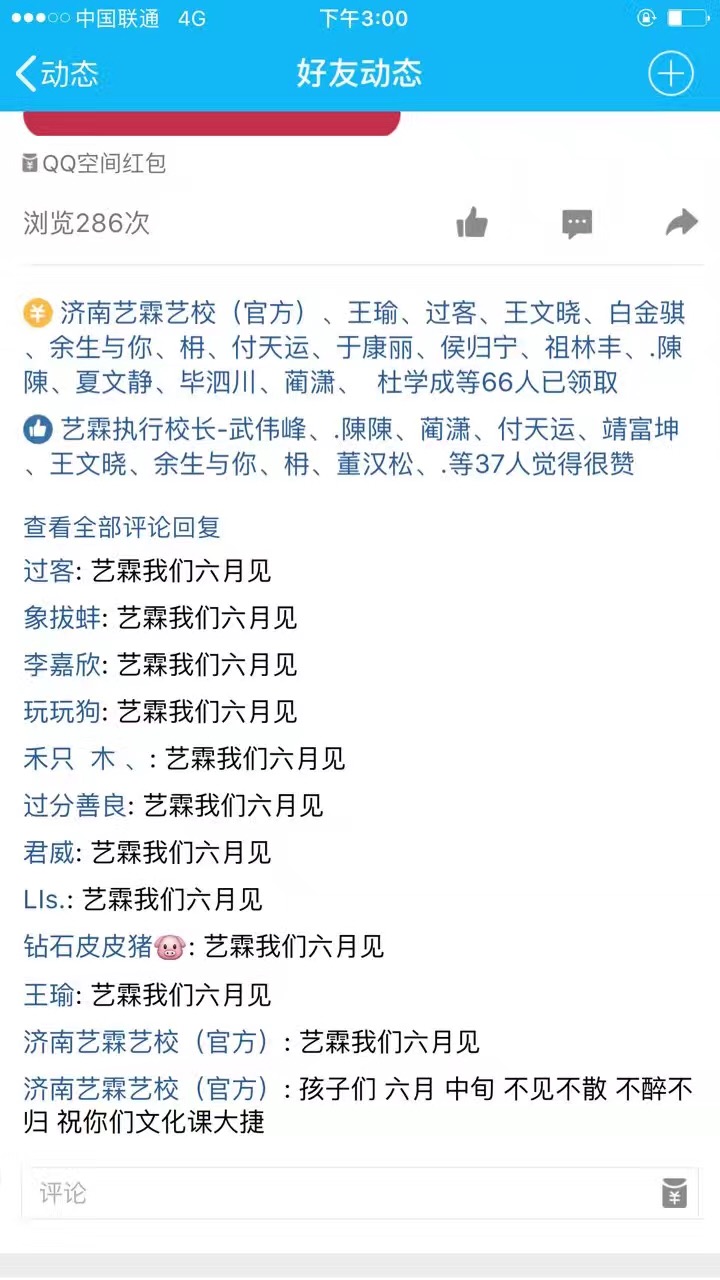This screenshot has height=1280, width=720.
Task: Open 过客's profile from the comment
Action: pos(48,571)
